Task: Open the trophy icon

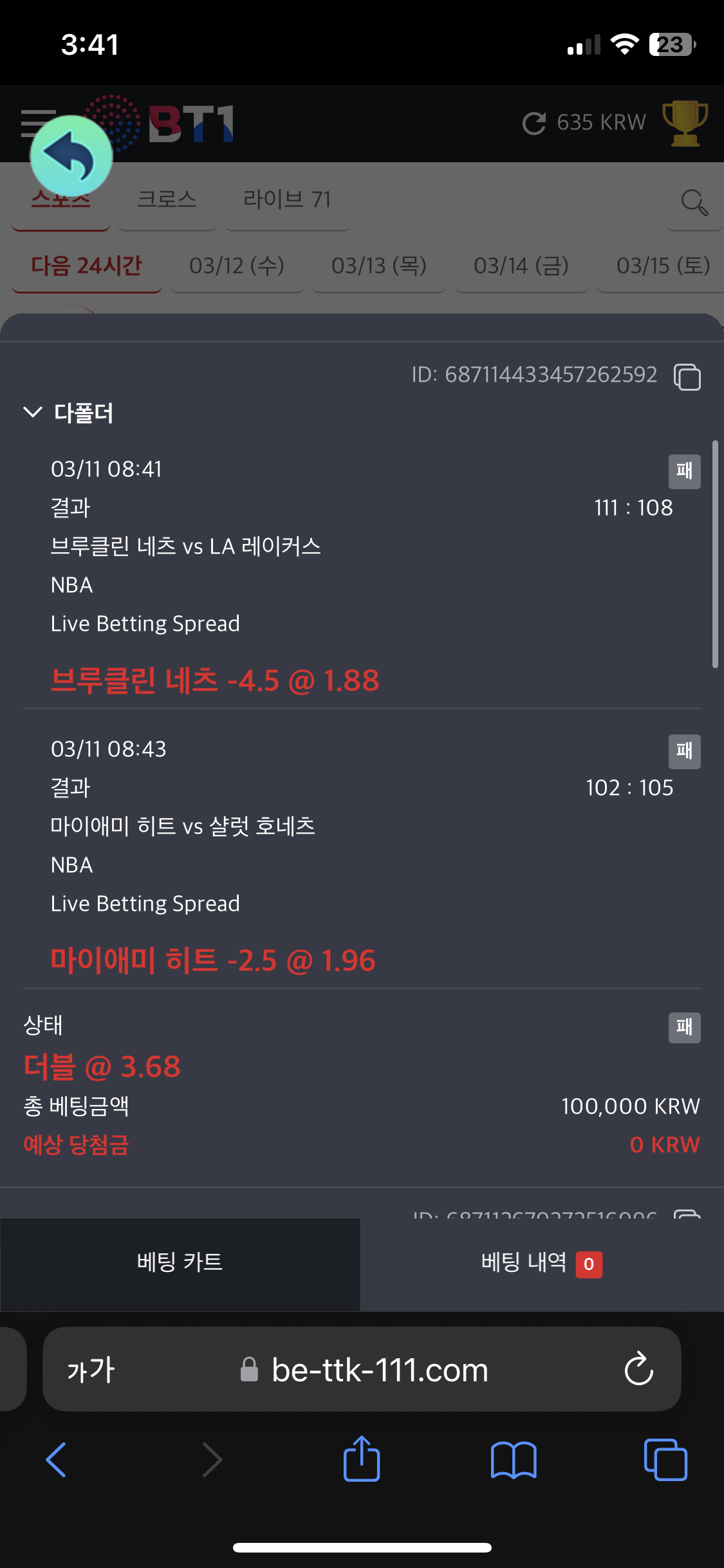Action: tap(685, 123)
